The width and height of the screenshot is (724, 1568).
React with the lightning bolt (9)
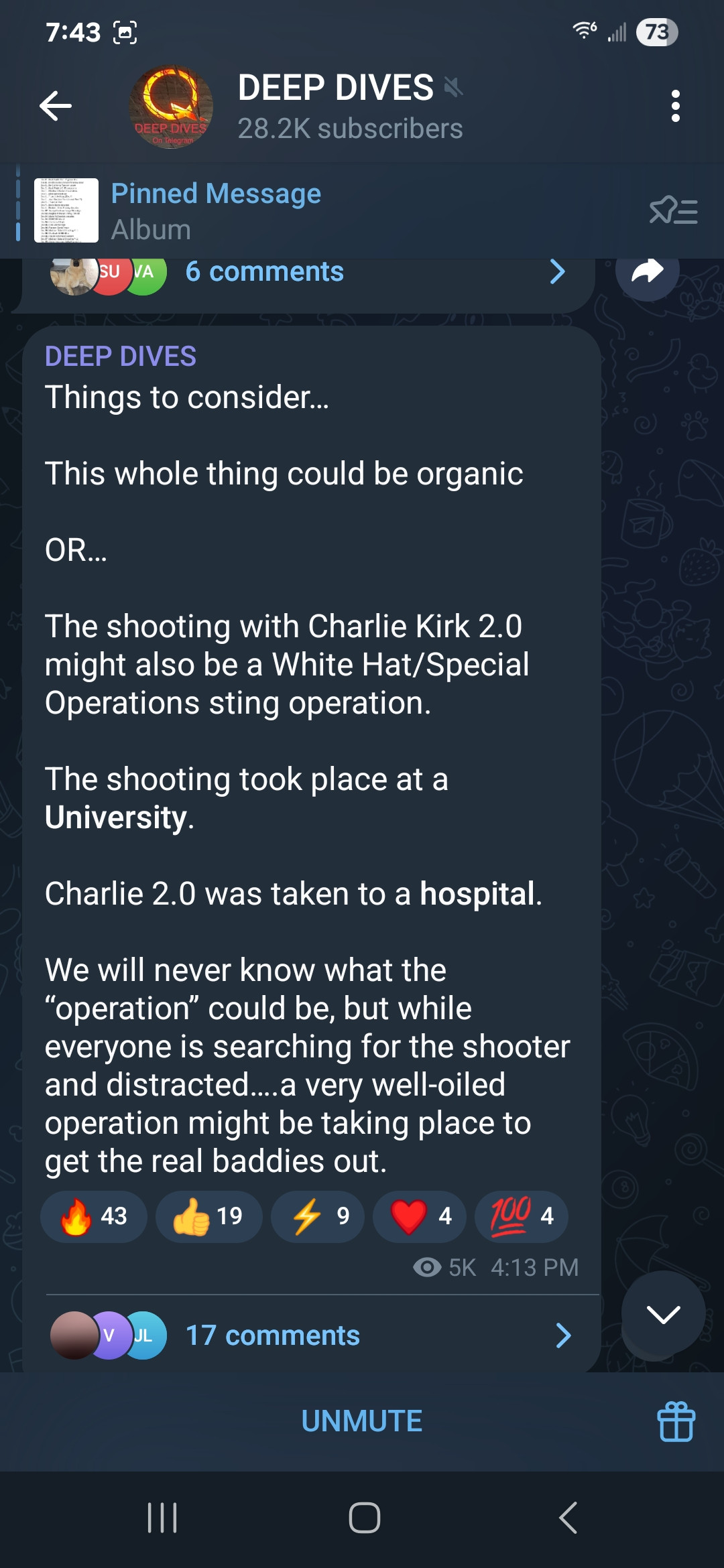tap(318, 1216)
